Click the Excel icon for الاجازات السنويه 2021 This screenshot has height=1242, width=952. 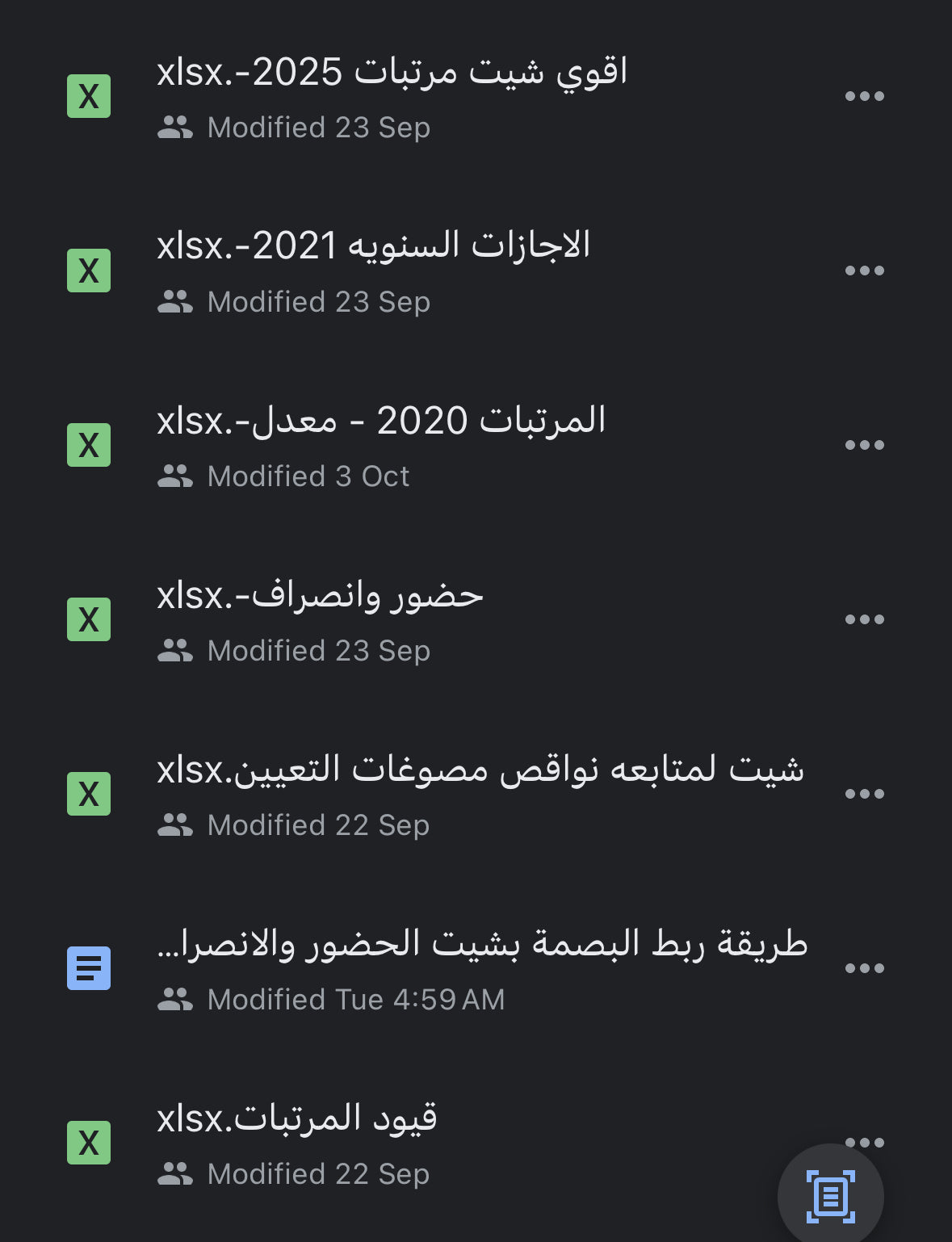(89, 269)
